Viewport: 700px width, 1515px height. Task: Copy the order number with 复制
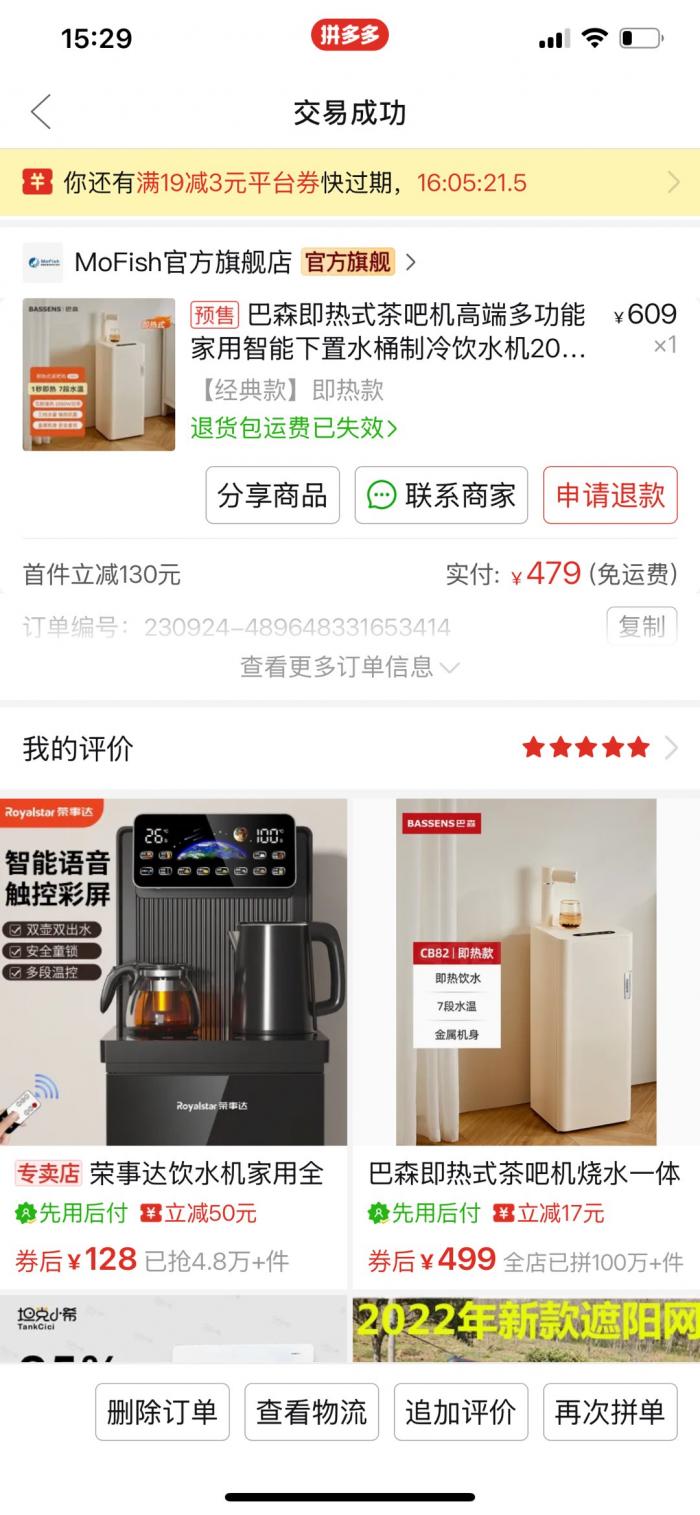pos(641,626)
